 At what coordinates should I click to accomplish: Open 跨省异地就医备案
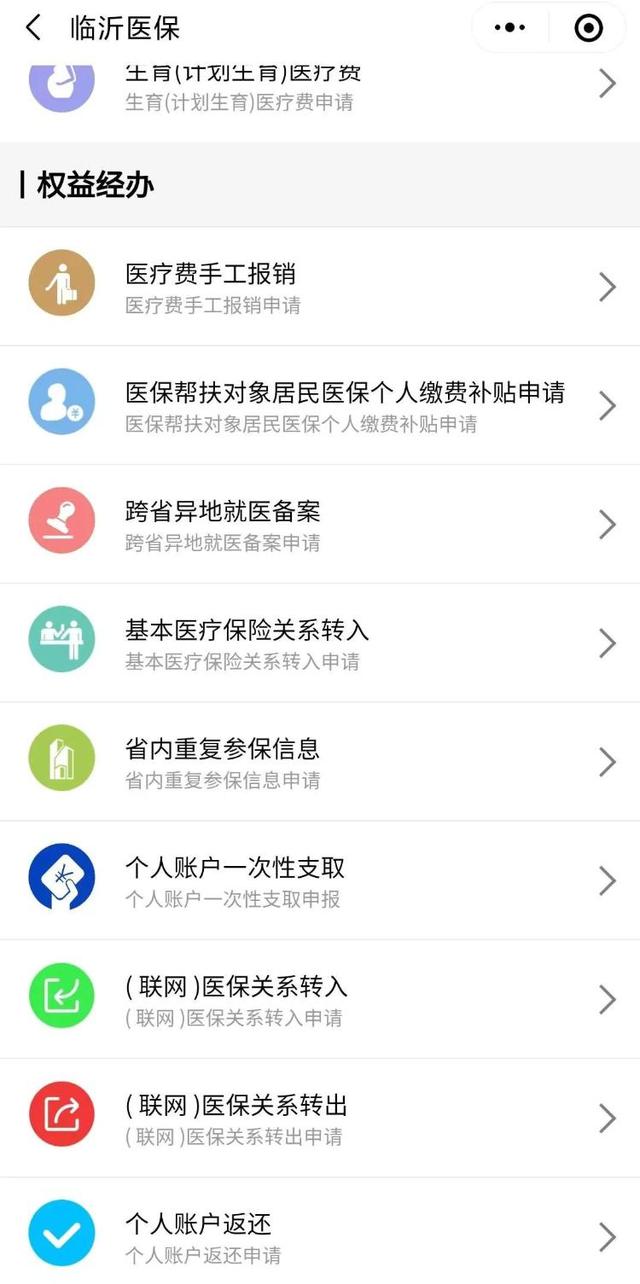(320, 524)
